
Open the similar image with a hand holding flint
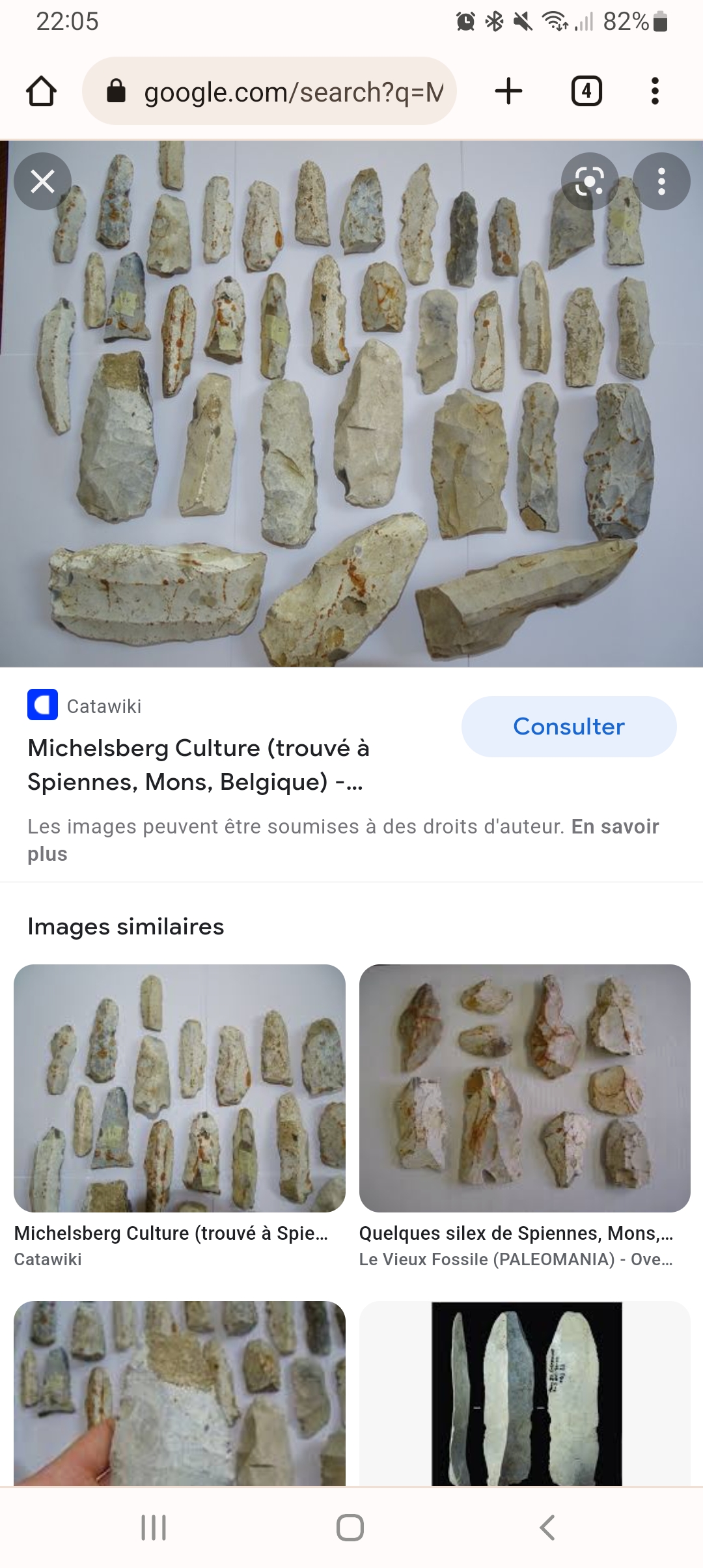tap(180, 1393)
